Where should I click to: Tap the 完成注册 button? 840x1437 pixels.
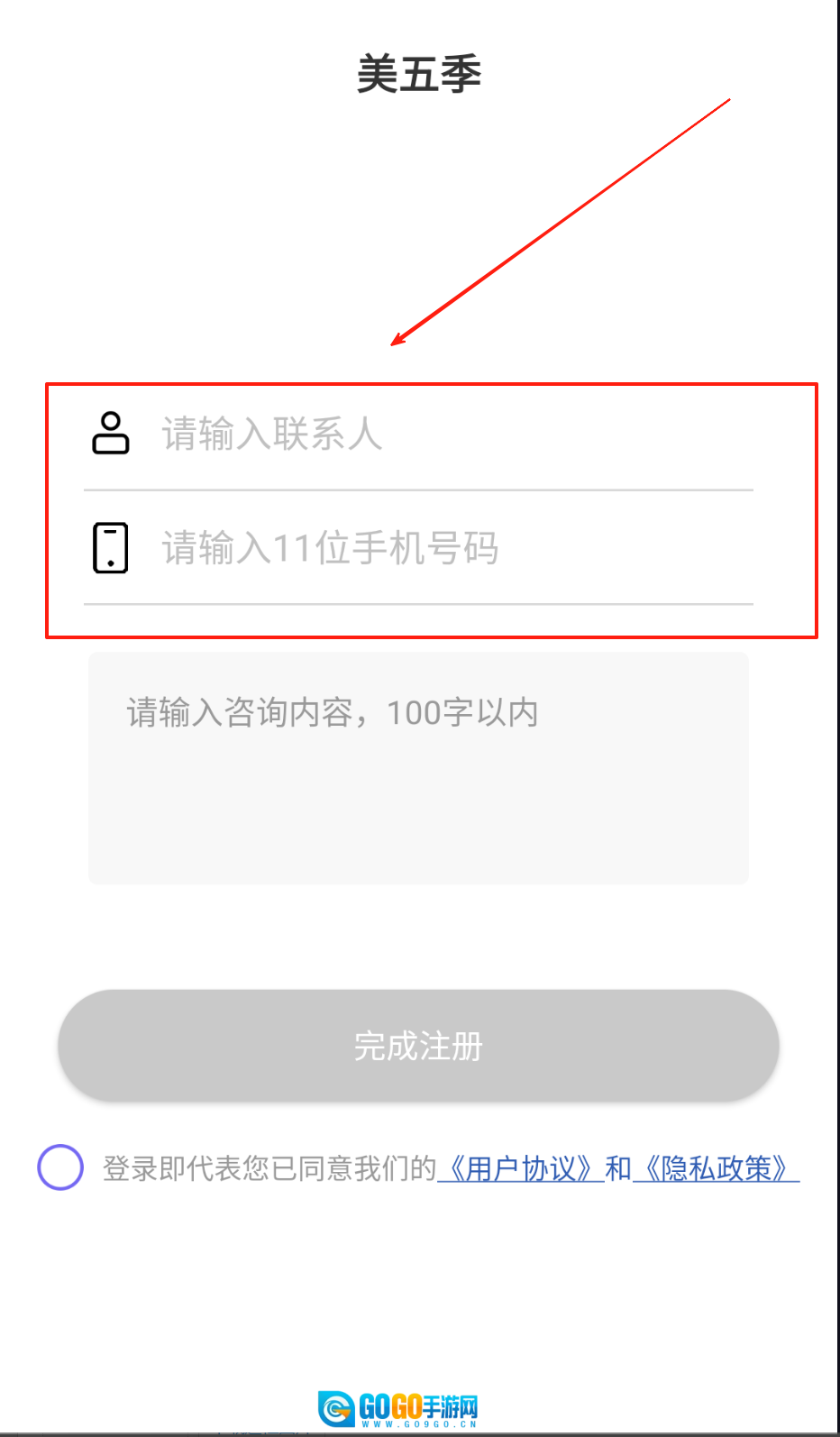point(418,1046)
